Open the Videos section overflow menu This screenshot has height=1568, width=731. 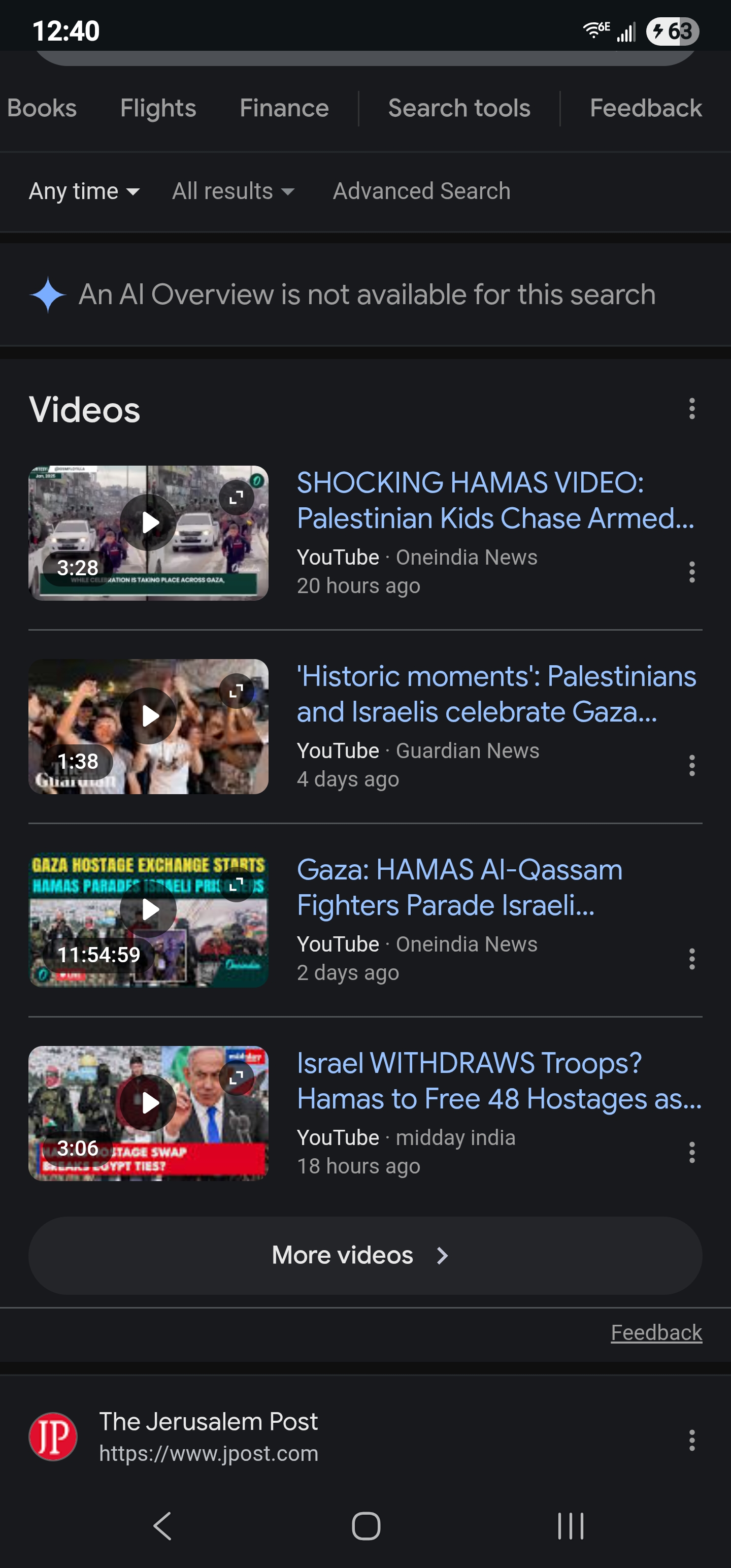click(691, 408)
